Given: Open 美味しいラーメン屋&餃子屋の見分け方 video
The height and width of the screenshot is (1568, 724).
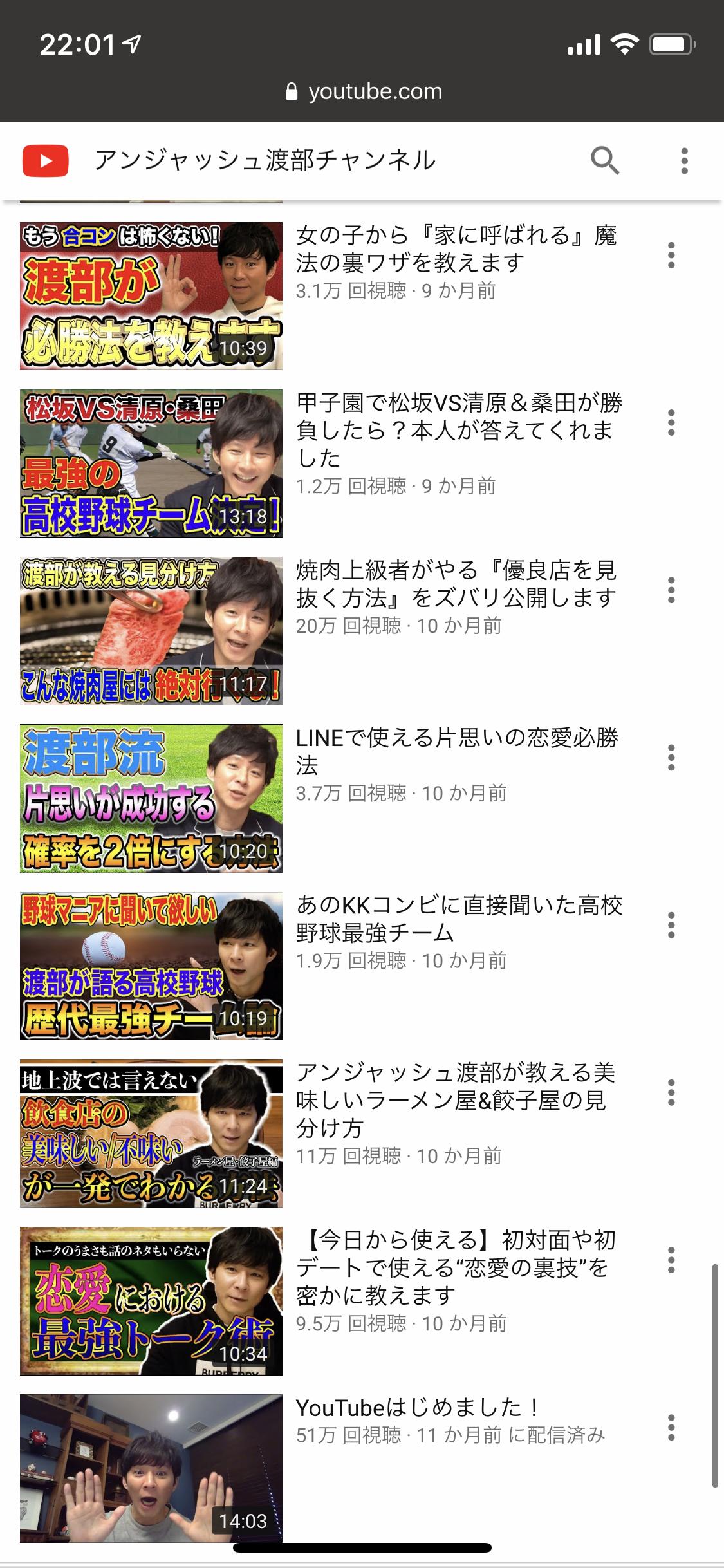Looking at the screenshot, I should pos(151,1133).
